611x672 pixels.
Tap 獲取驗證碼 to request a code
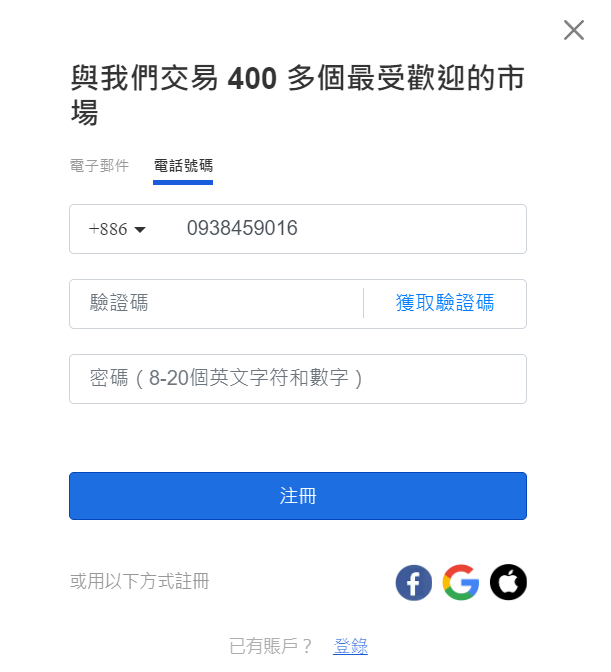(x=445, y=303)
